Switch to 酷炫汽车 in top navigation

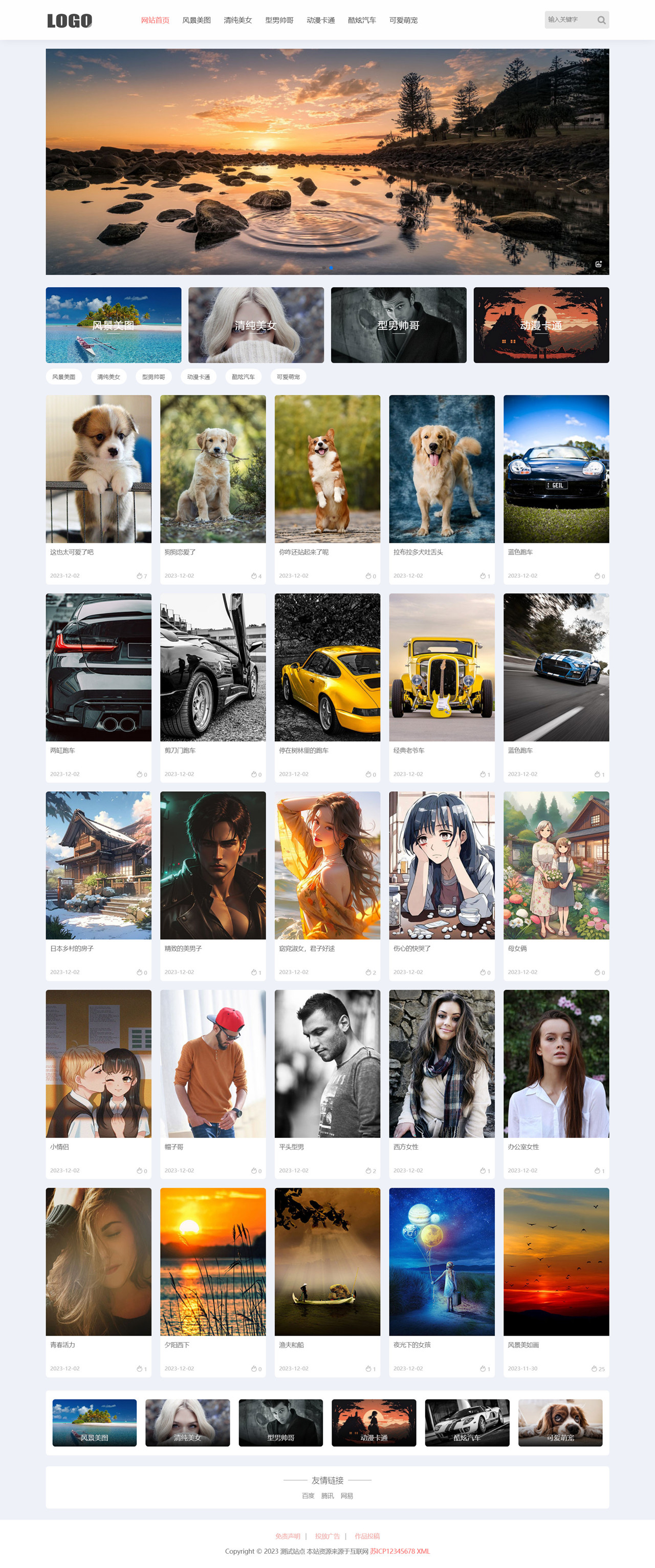click(362, 20)
